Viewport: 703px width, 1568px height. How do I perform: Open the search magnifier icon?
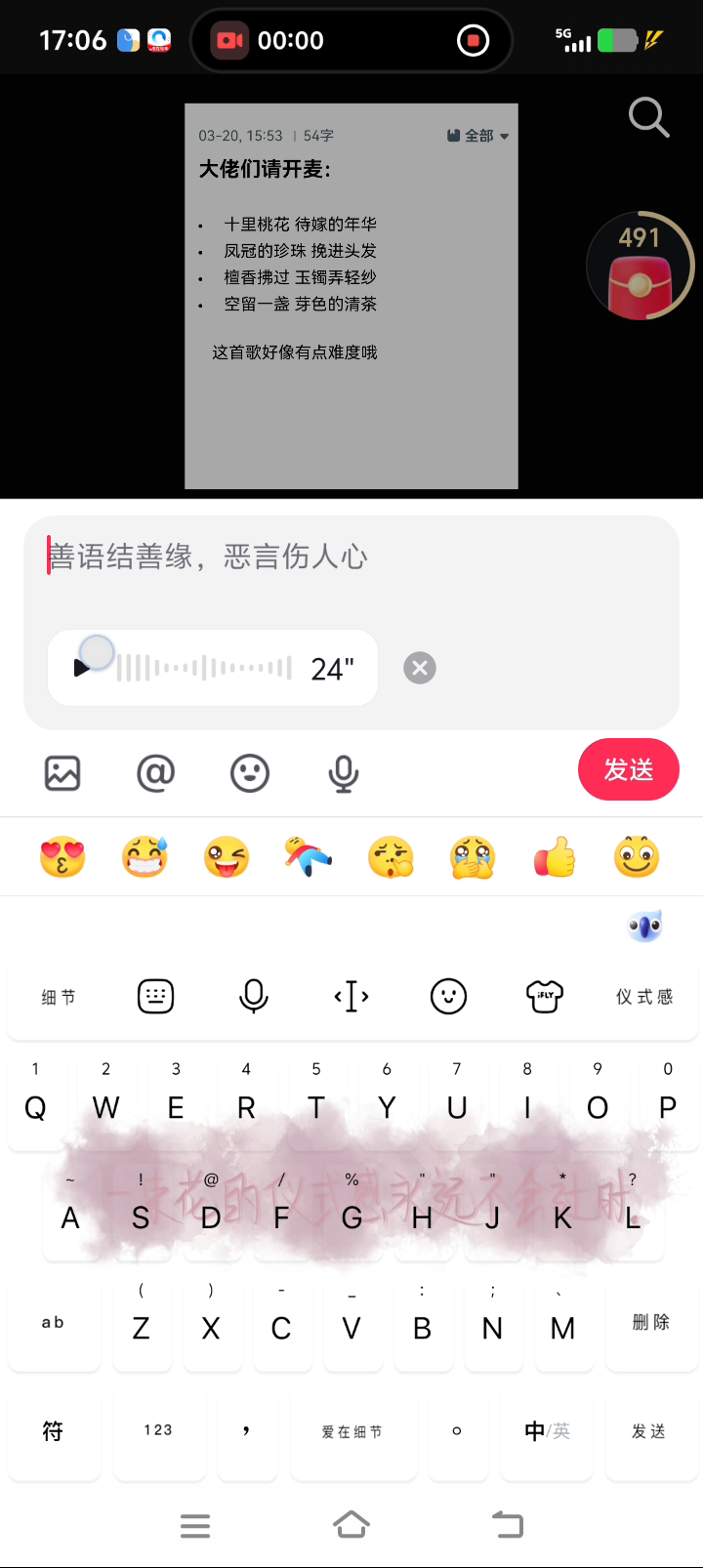648,117
